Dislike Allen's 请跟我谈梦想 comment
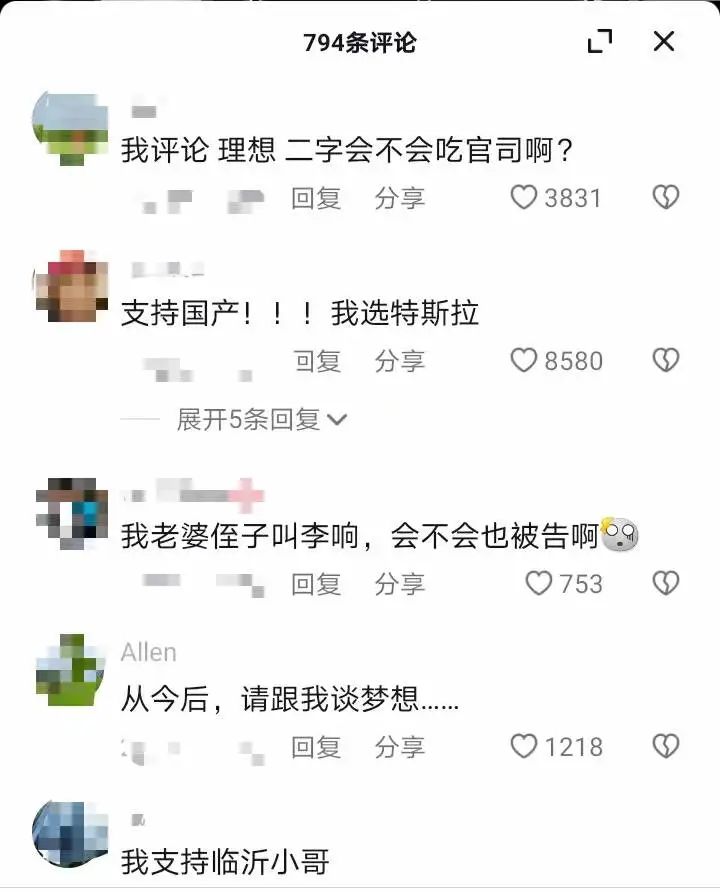The width and height of the screenshot is (720, 892). (665, 746)
